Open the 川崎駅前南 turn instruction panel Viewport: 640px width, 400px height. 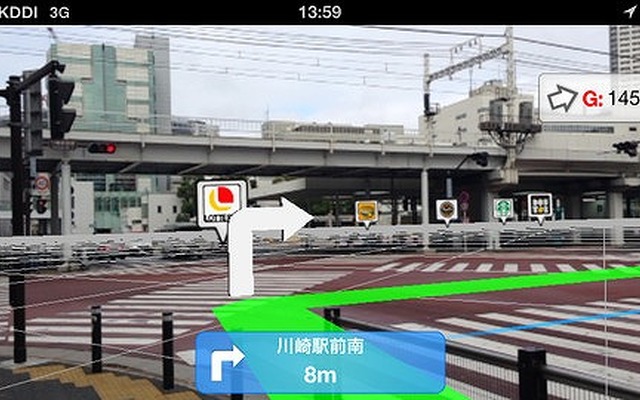pos(320,362)
